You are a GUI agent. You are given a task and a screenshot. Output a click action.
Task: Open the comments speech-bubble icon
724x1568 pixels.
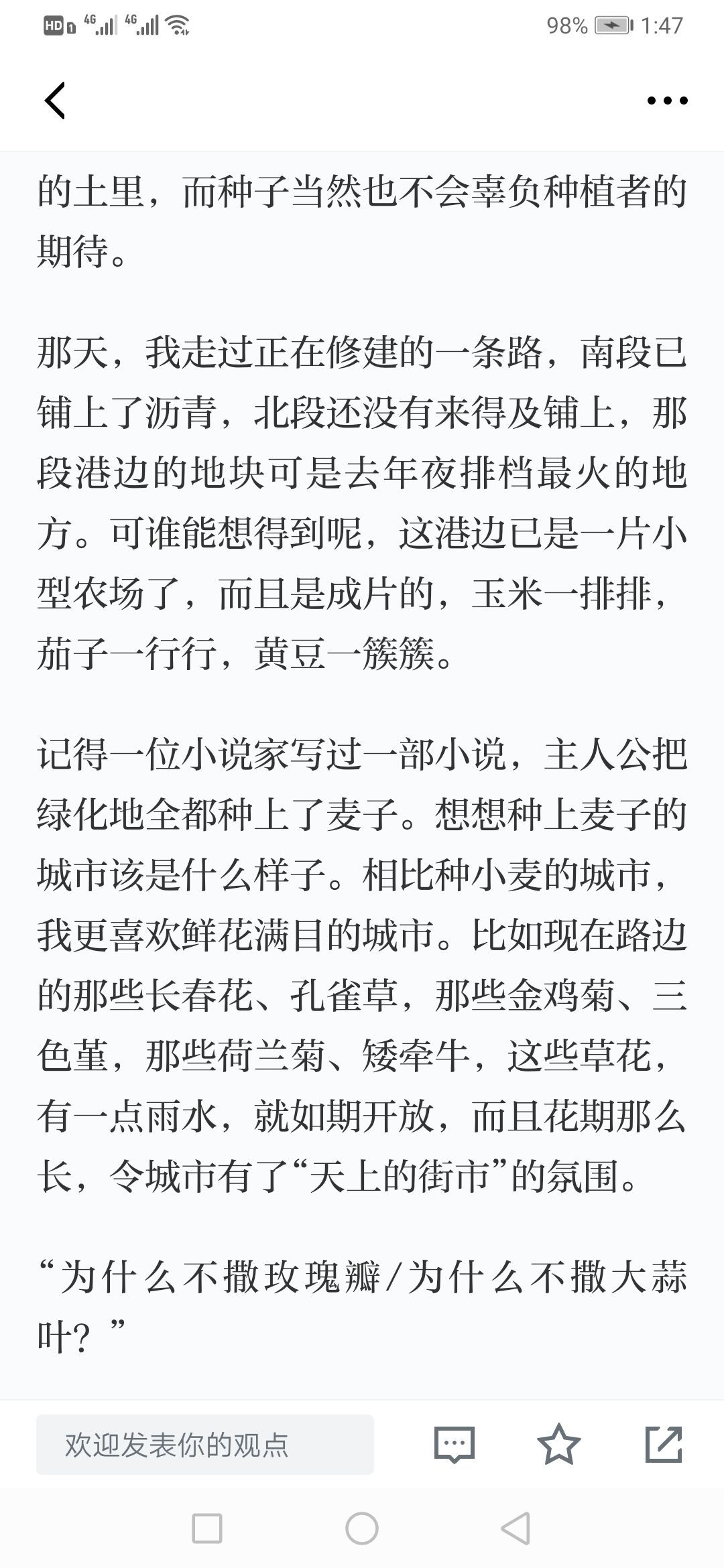pyautogui.click(x=455, y=1445)
